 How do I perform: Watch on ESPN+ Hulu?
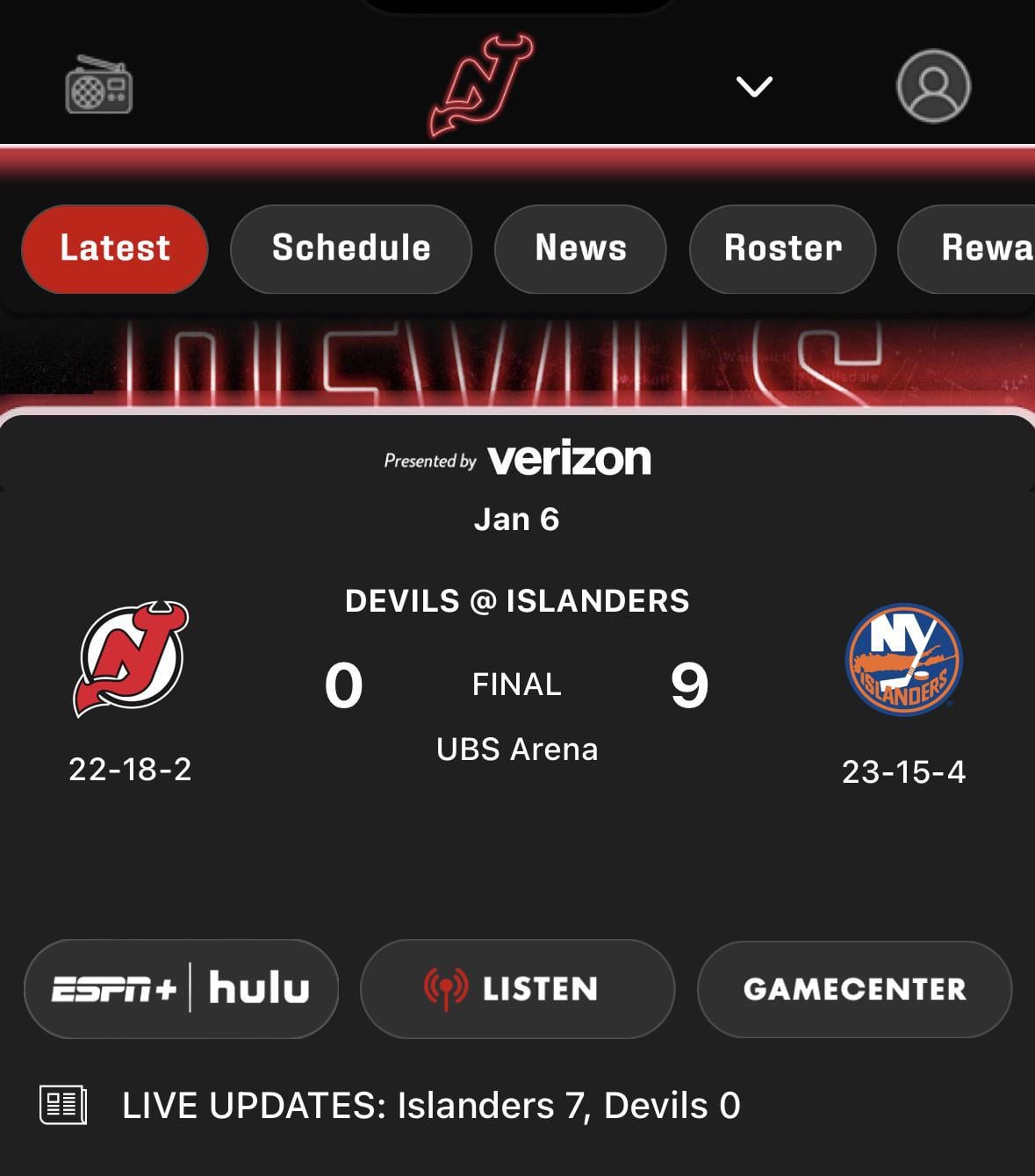coord(181,989)
